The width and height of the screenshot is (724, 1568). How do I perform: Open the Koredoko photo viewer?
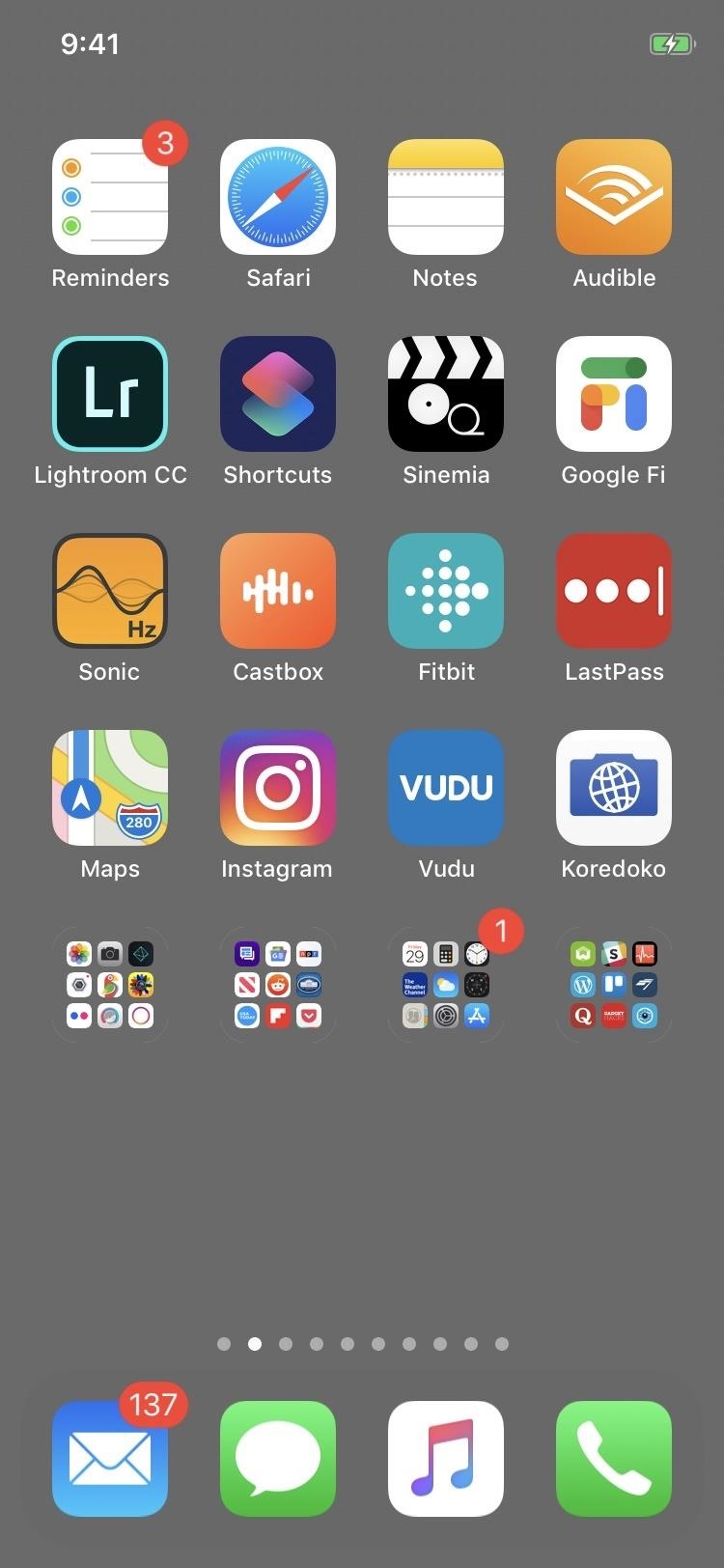click(x=614, y=788)
